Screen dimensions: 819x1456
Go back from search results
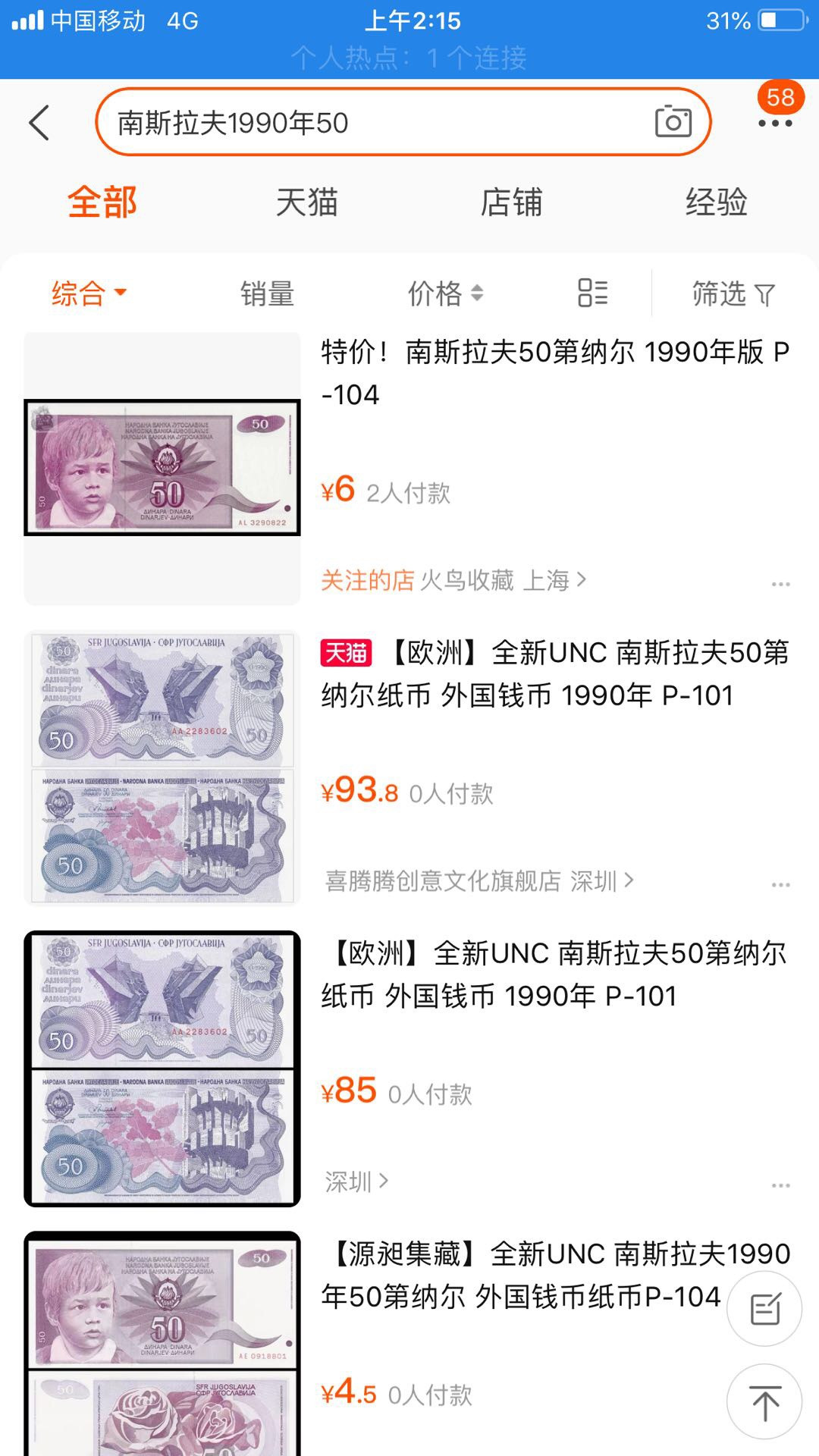pyautogui.click(x=39, y=123)
